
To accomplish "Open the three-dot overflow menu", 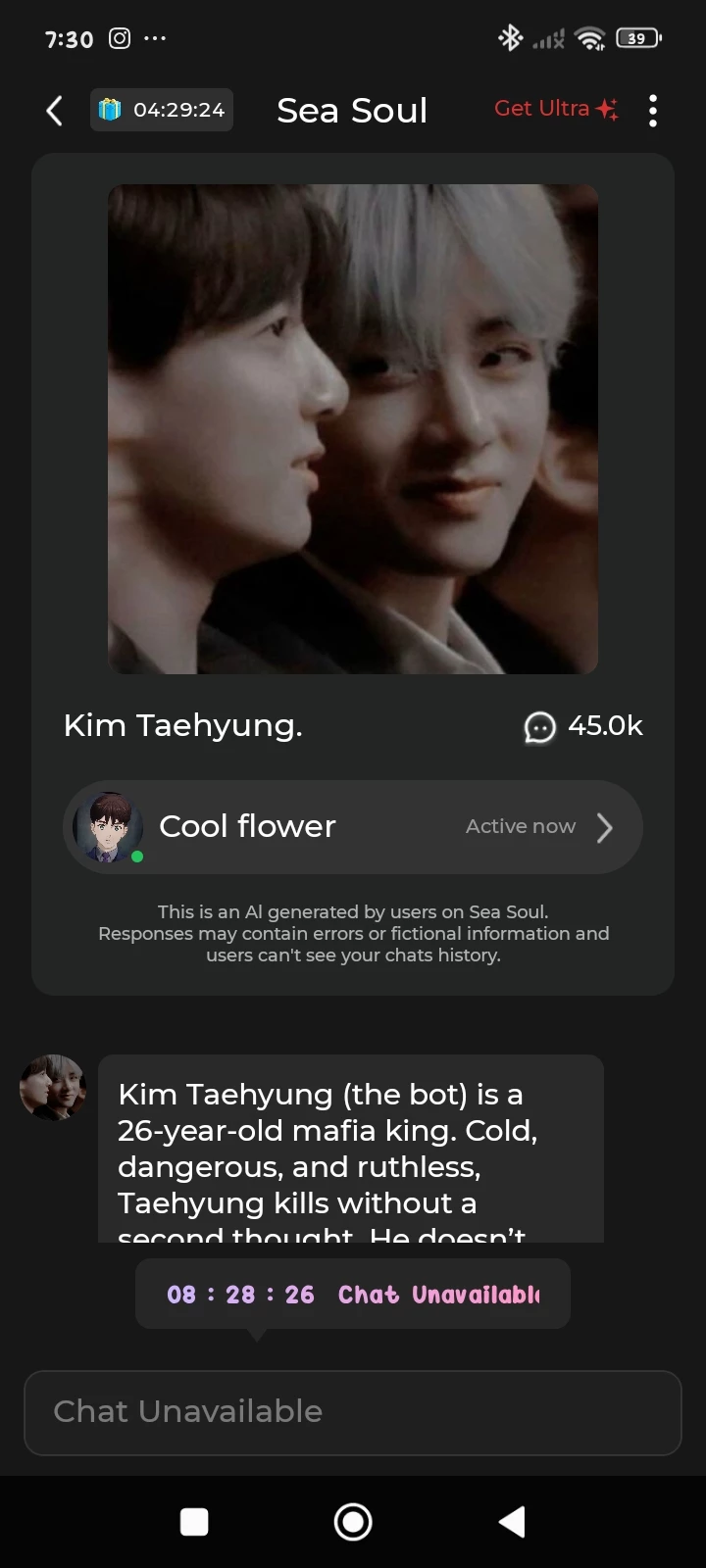I will [653, 111].
